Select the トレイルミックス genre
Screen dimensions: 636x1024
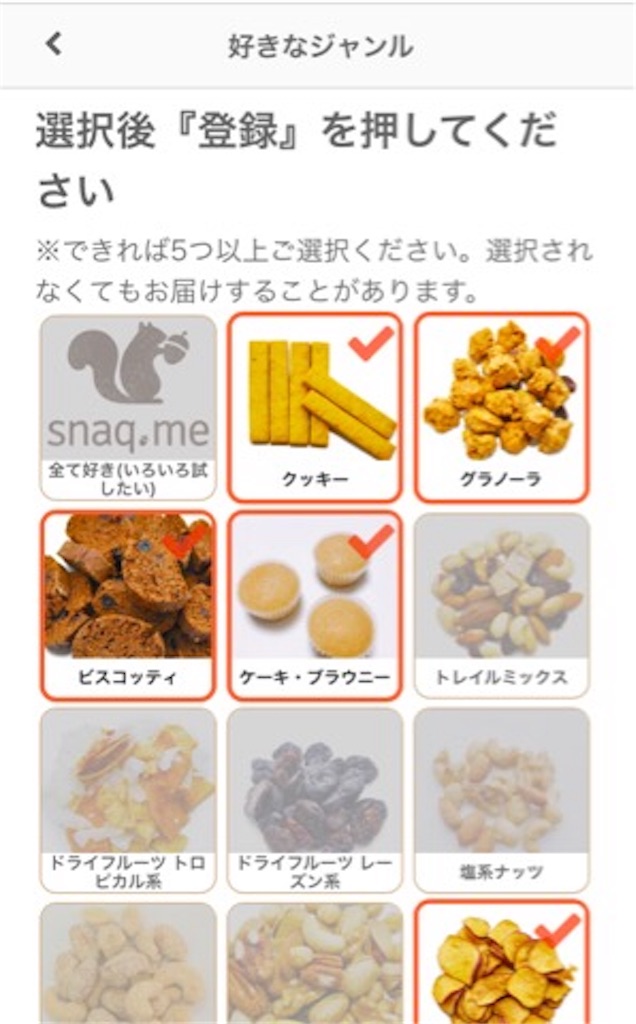click(x=501, y=604)
